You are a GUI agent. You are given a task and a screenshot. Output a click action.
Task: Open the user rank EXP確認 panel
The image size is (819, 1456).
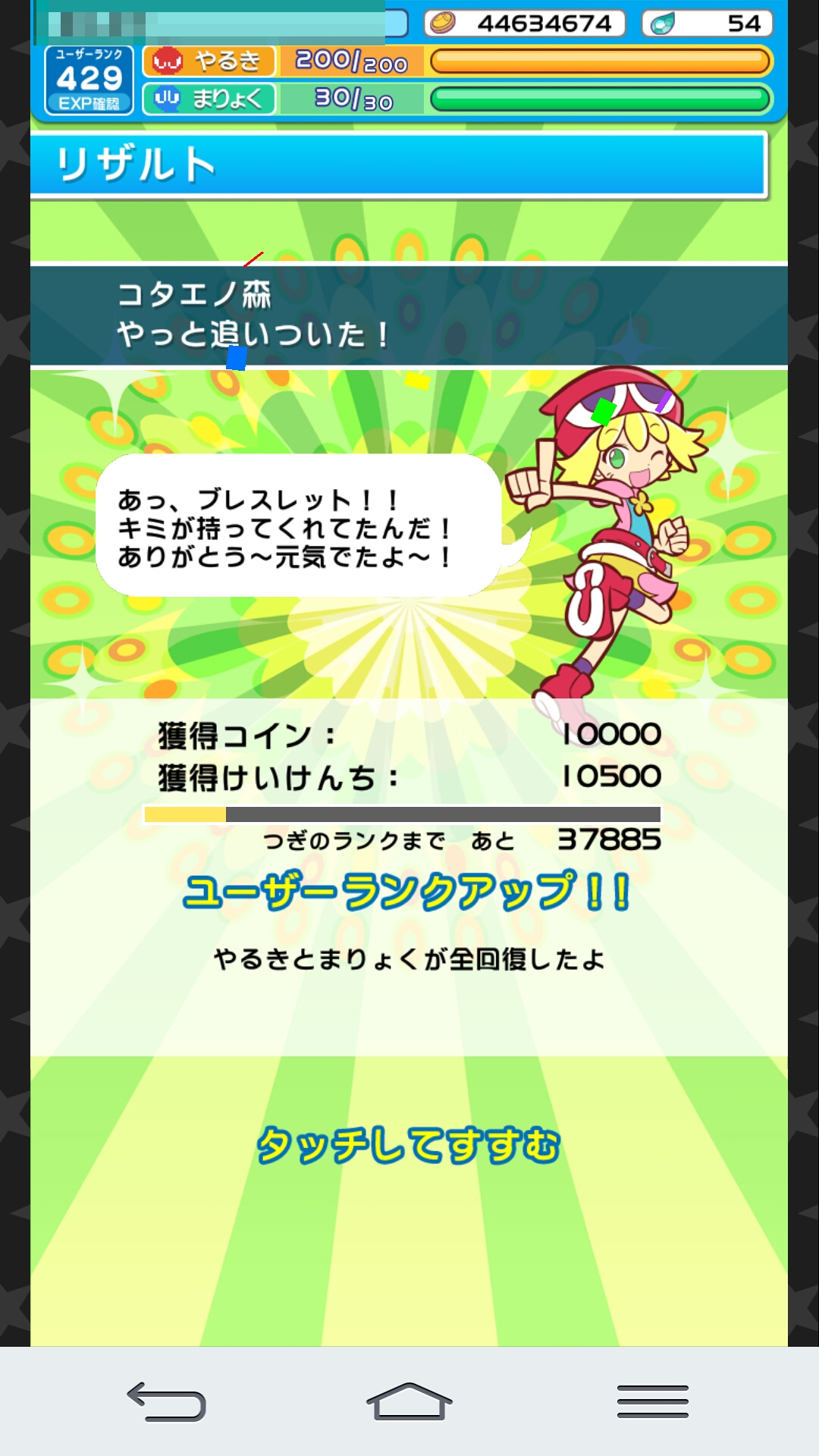89,80
